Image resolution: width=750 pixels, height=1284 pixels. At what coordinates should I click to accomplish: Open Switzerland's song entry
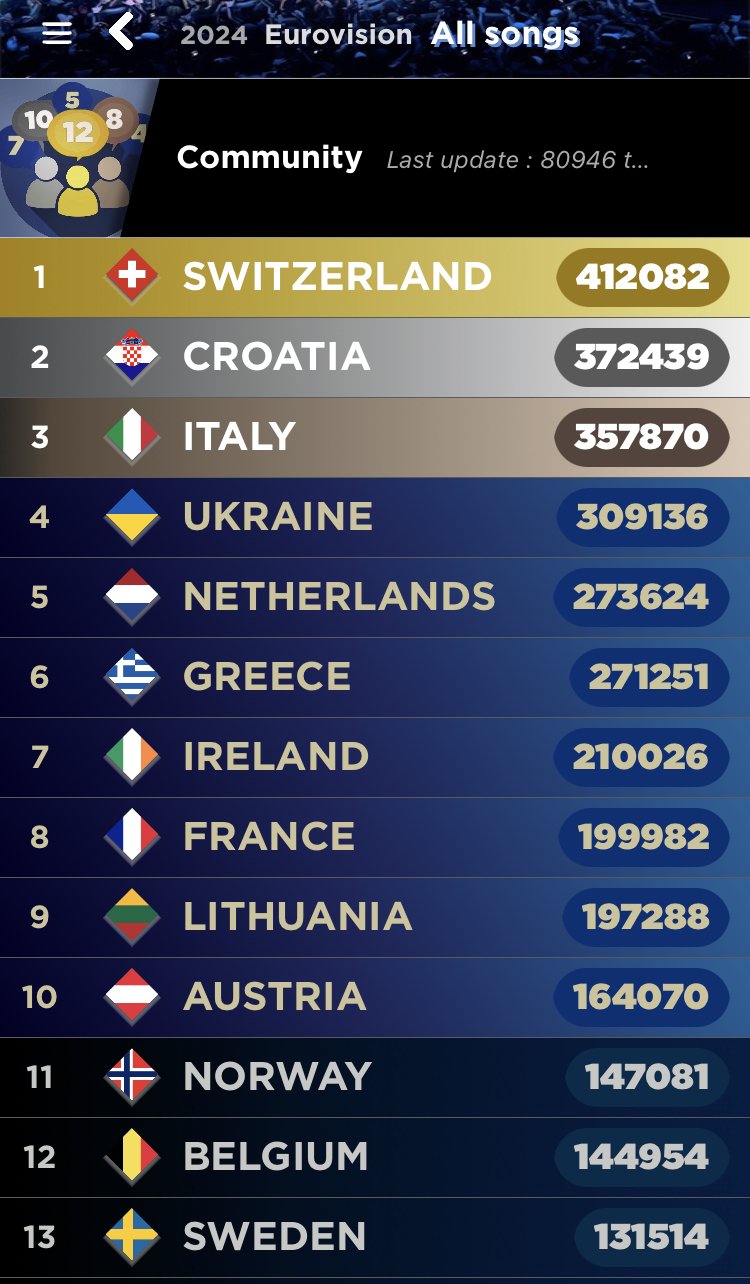(375, 277)
